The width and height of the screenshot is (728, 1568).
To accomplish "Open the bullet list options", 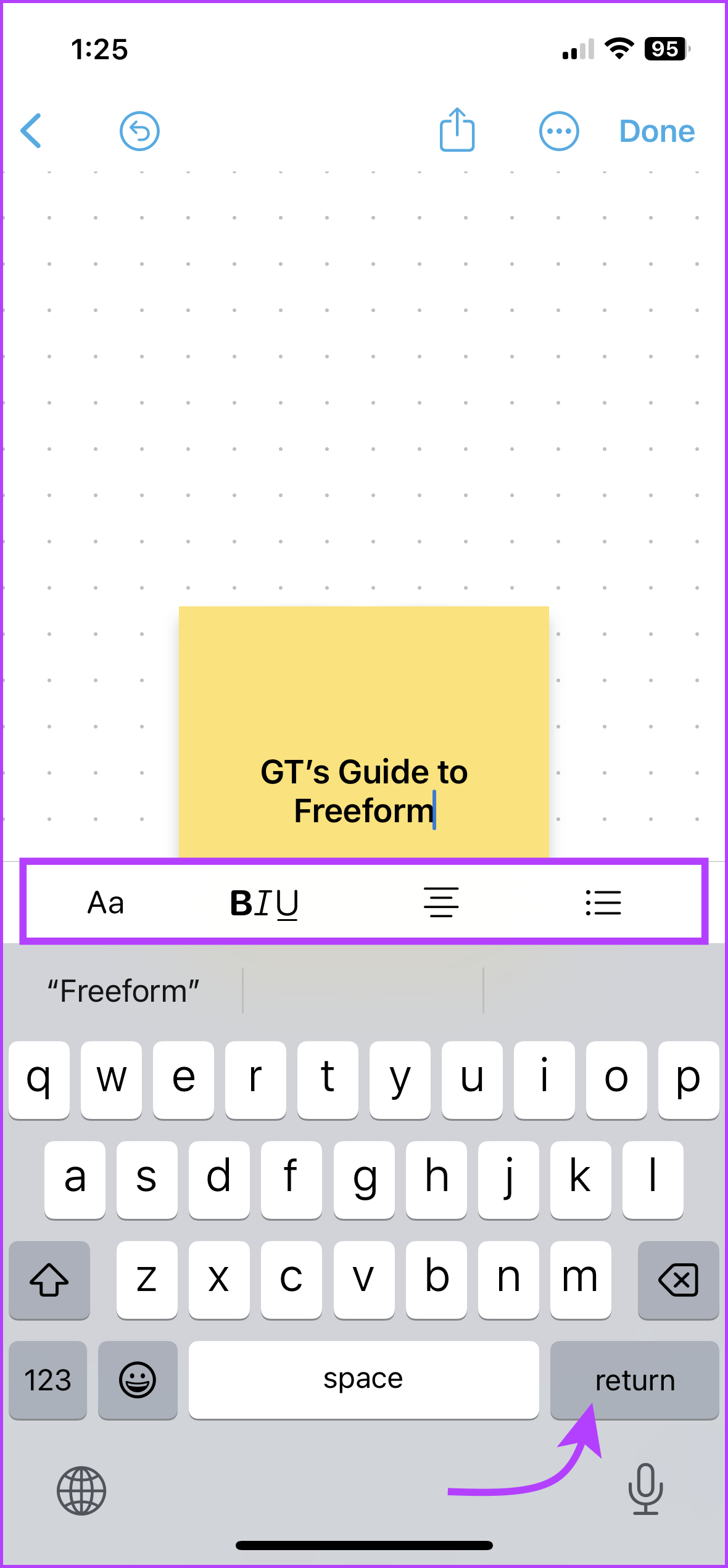I will 603,903.
